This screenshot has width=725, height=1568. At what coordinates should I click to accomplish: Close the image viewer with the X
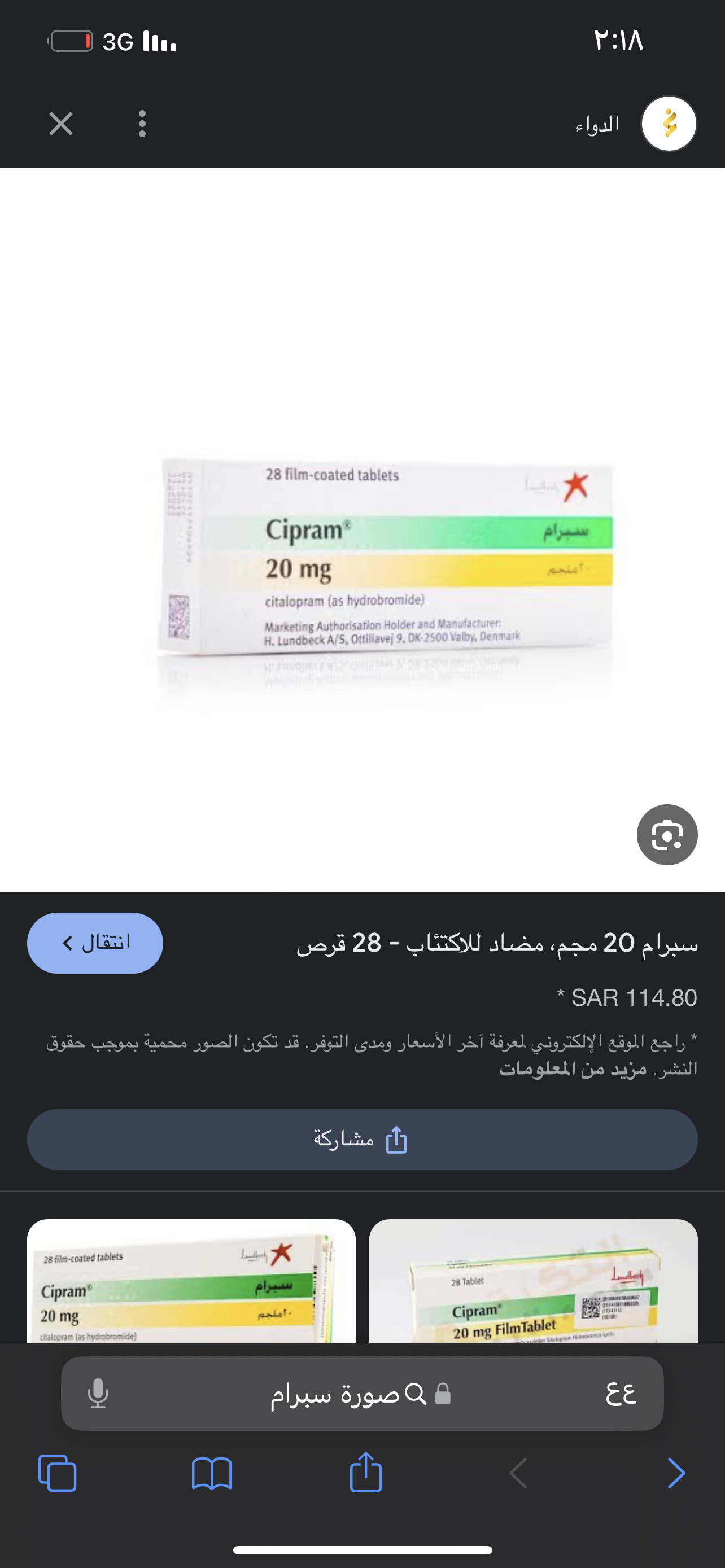[x=61, y=124]
